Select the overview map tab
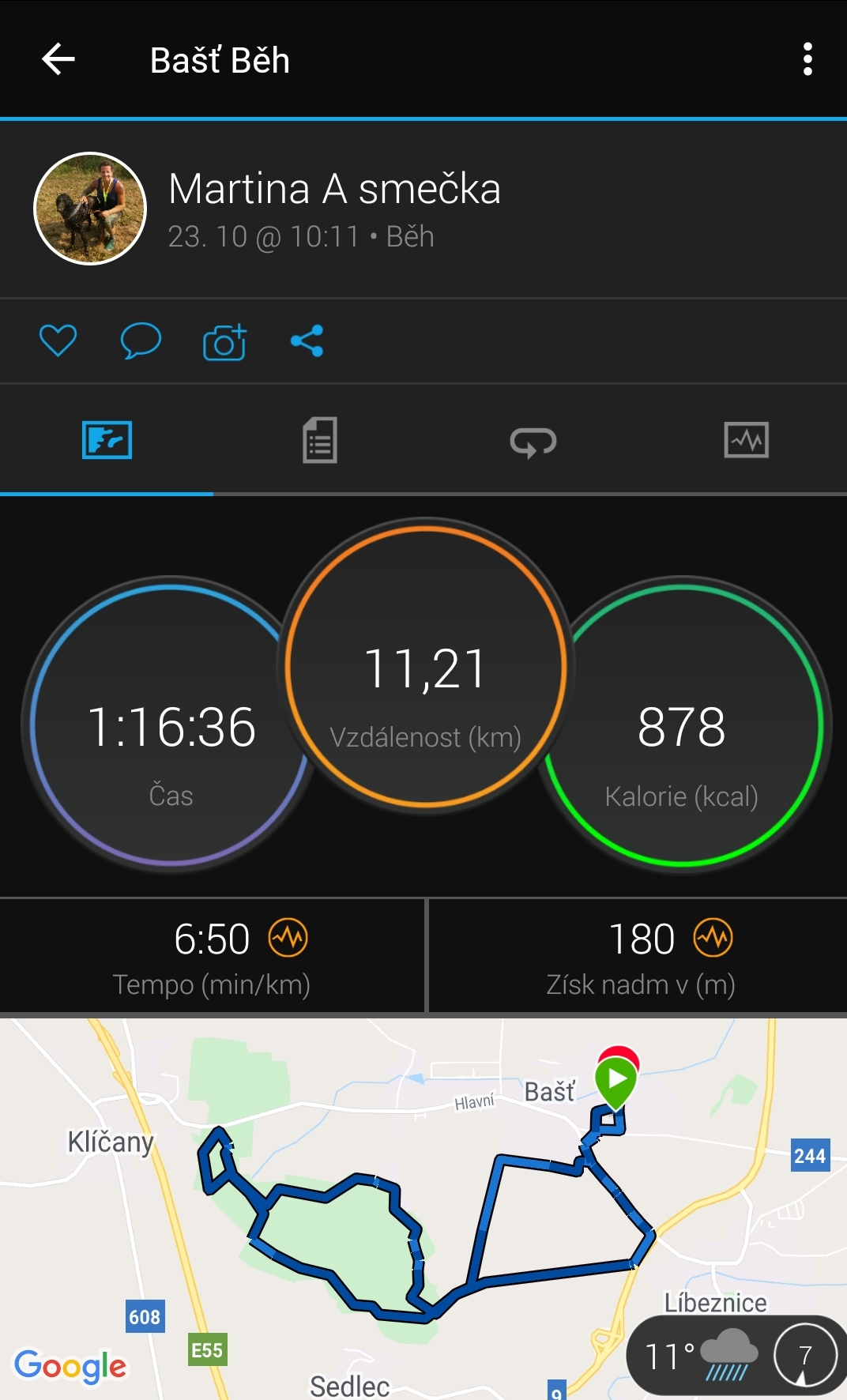The width and height of the screenshot is (847, 1400). click(x=107, y=440)
